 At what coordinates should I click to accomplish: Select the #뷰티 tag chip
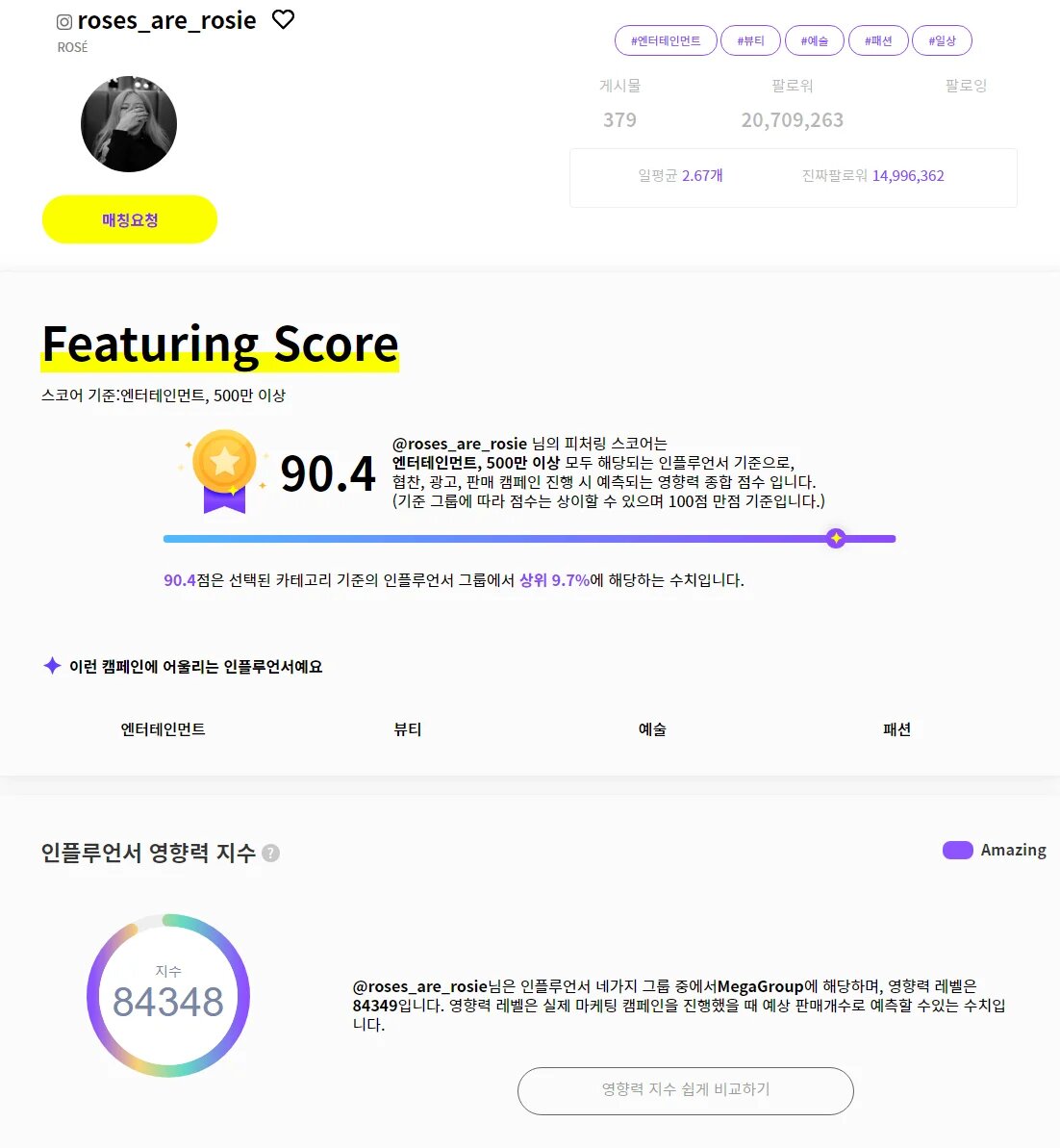click(x=750, y=40)
